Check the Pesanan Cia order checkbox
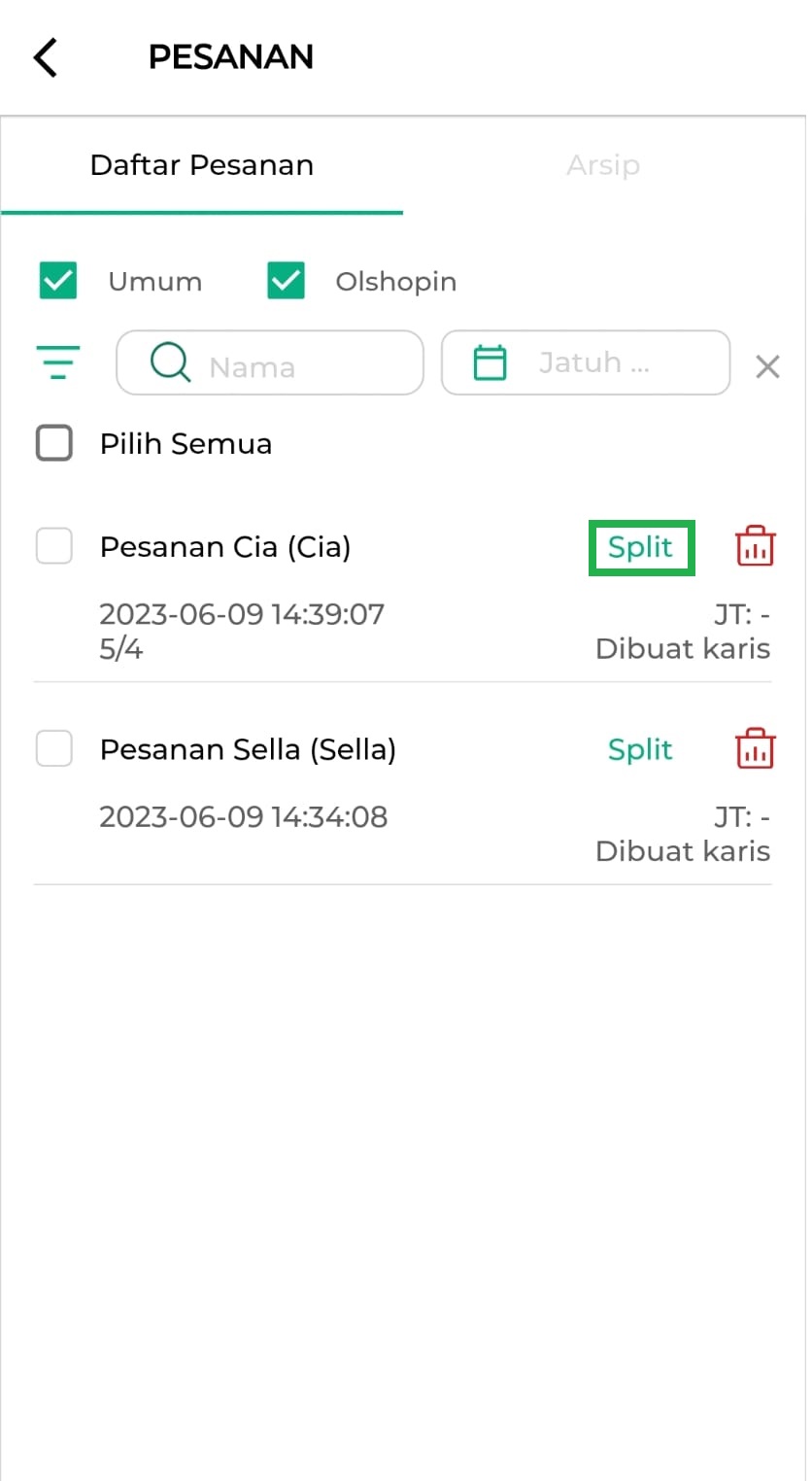This screenshot has width=812, height=1481. click(53, 546)
